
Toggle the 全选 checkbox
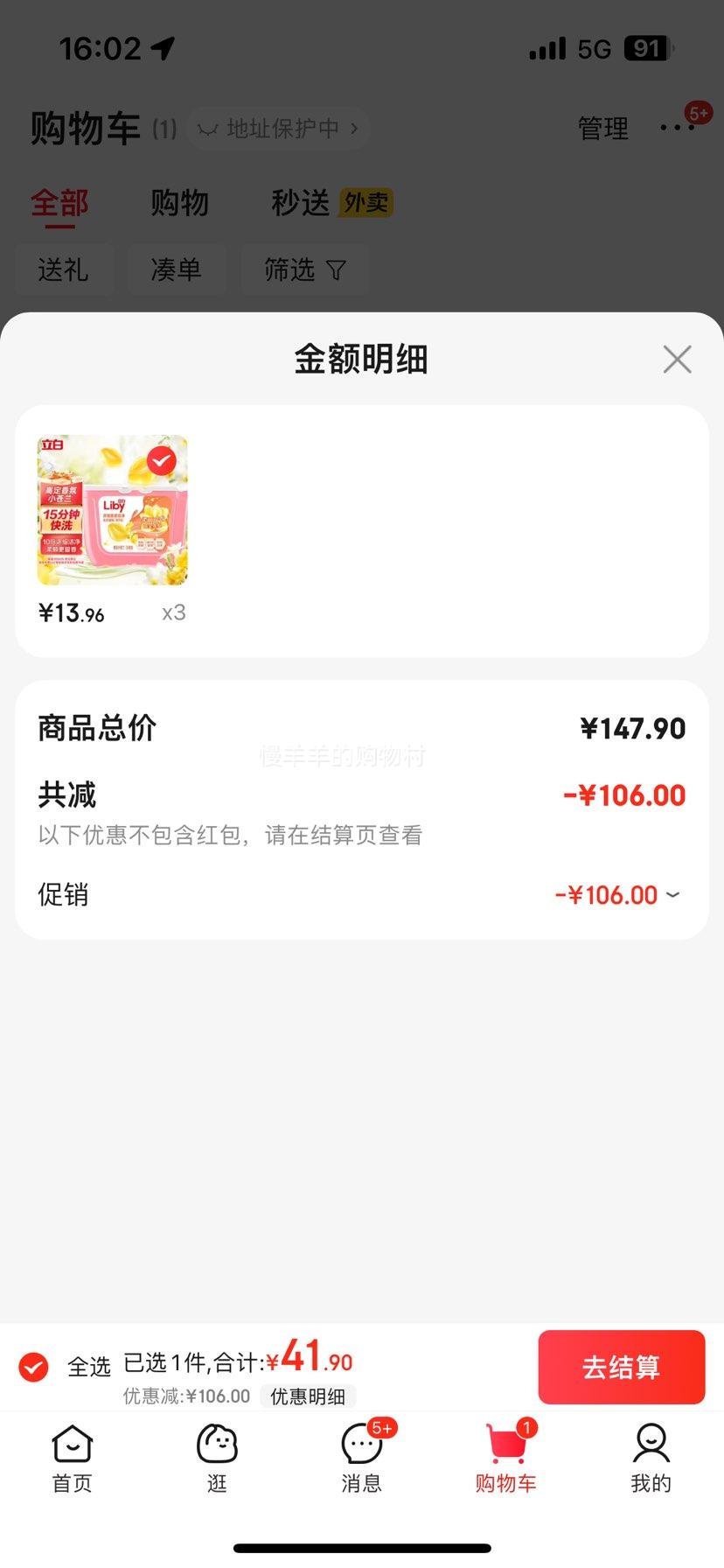(34, 1366)
